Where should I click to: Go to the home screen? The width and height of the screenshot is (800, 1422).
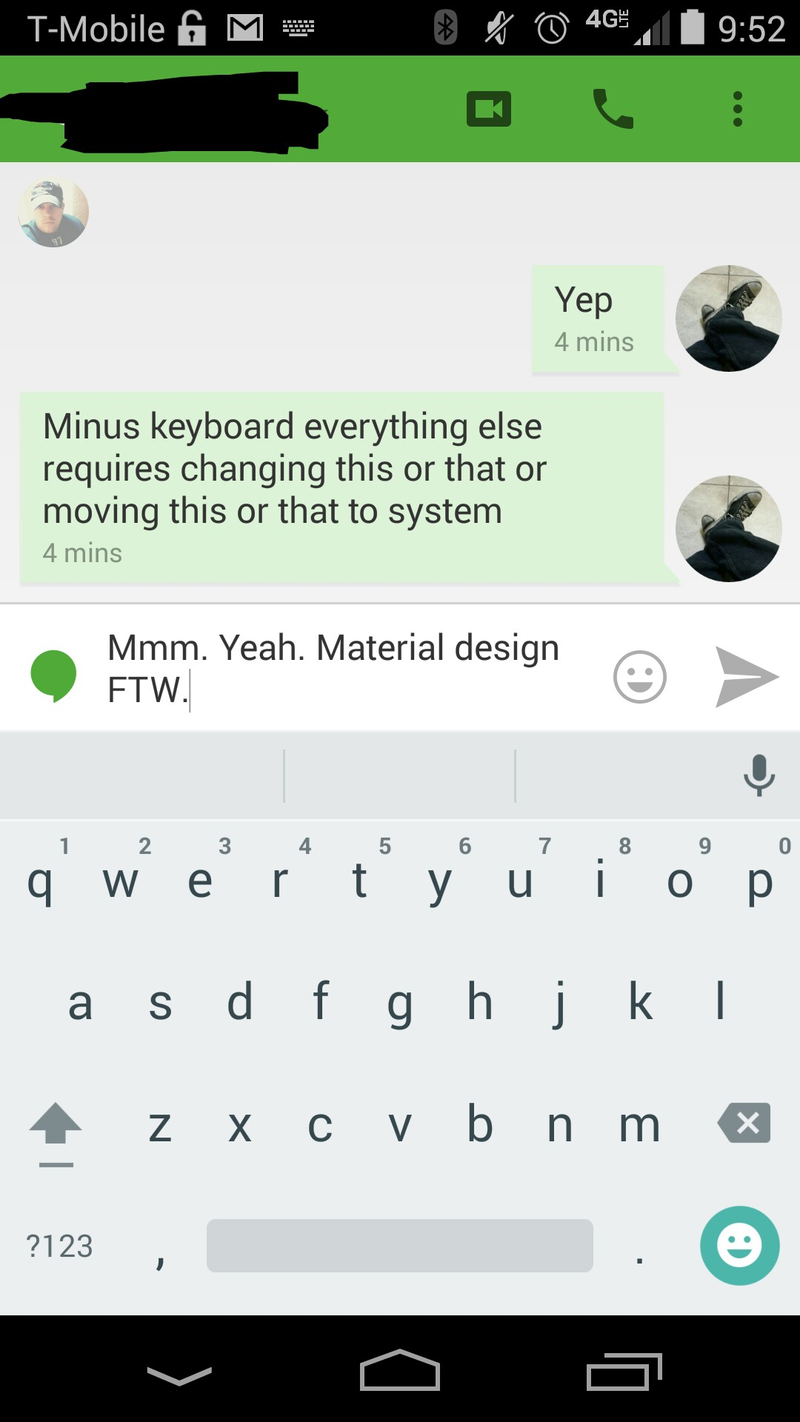[x=399, y=1371]
